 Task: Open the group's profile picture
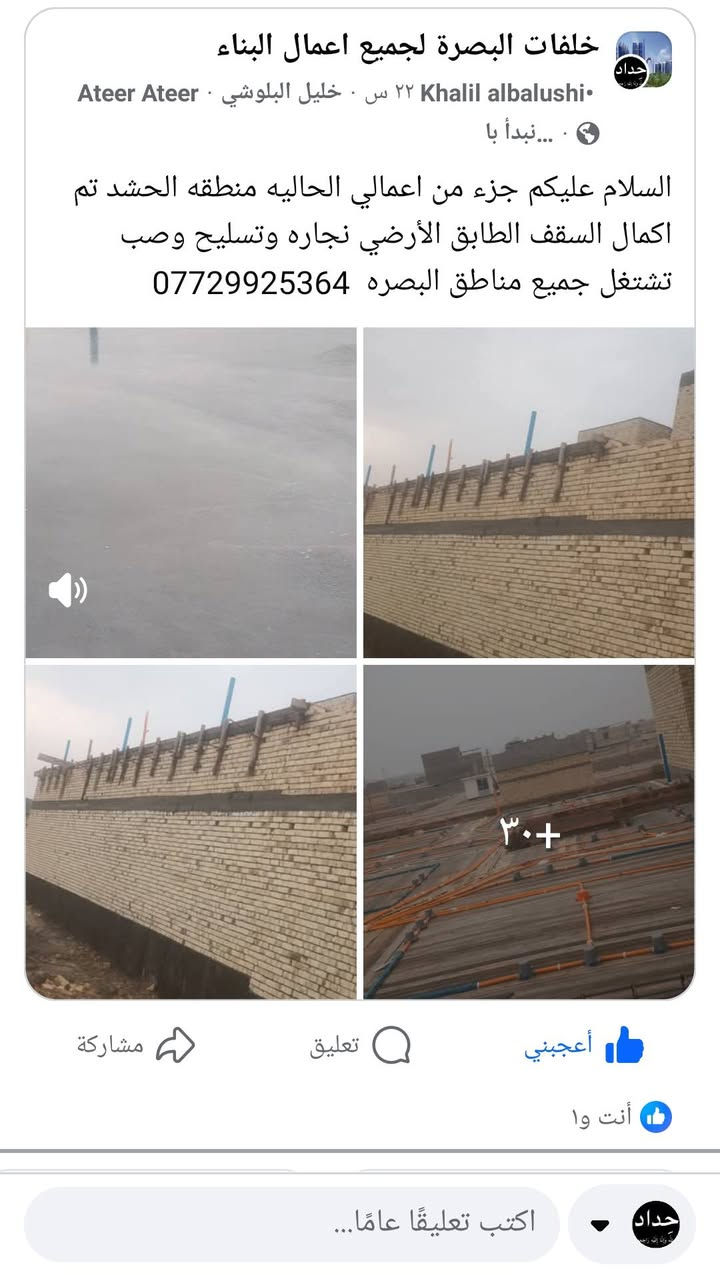tap(643, 59)
